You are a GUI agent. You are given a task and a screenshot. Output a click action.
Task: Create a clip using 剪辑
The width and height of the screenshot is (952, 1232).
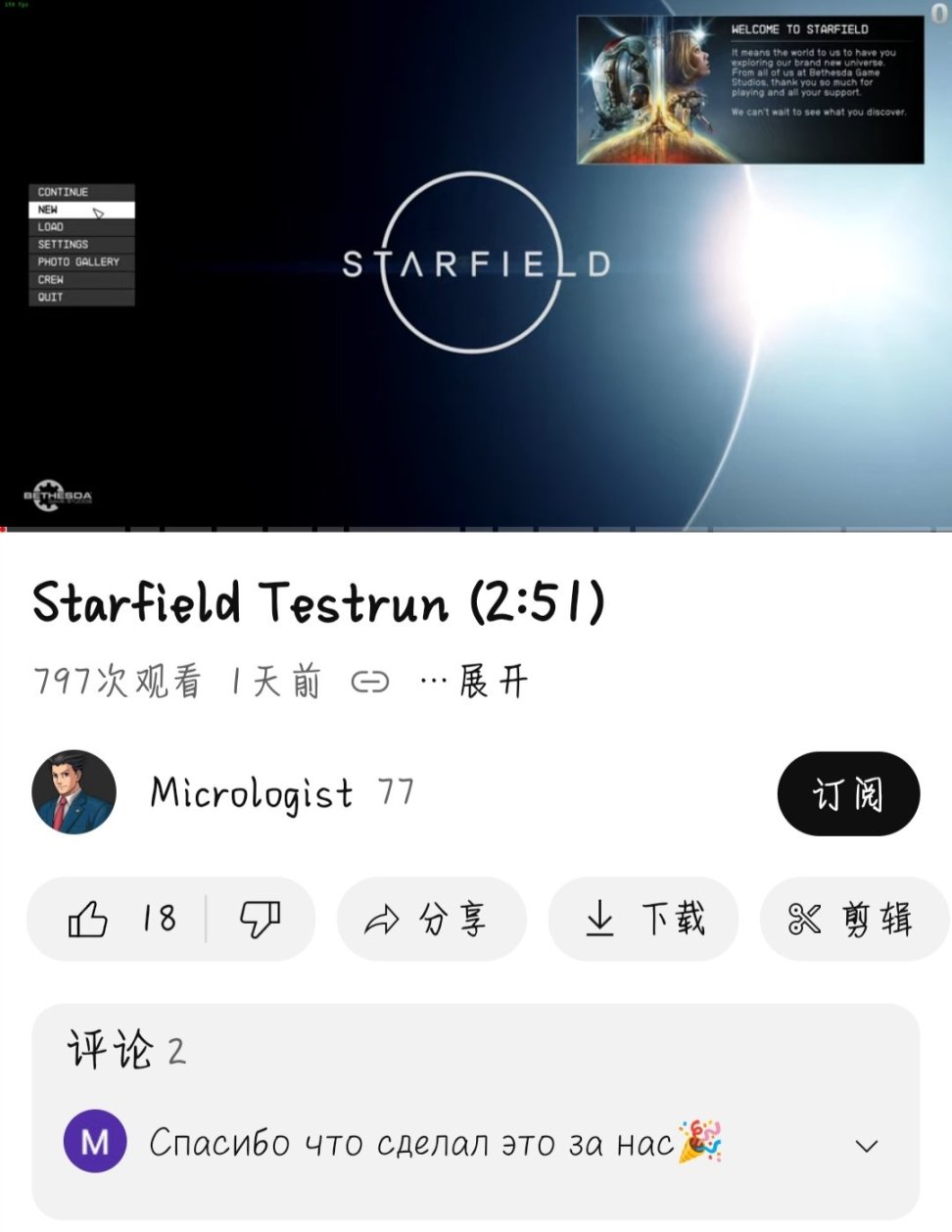coord(852,919)
